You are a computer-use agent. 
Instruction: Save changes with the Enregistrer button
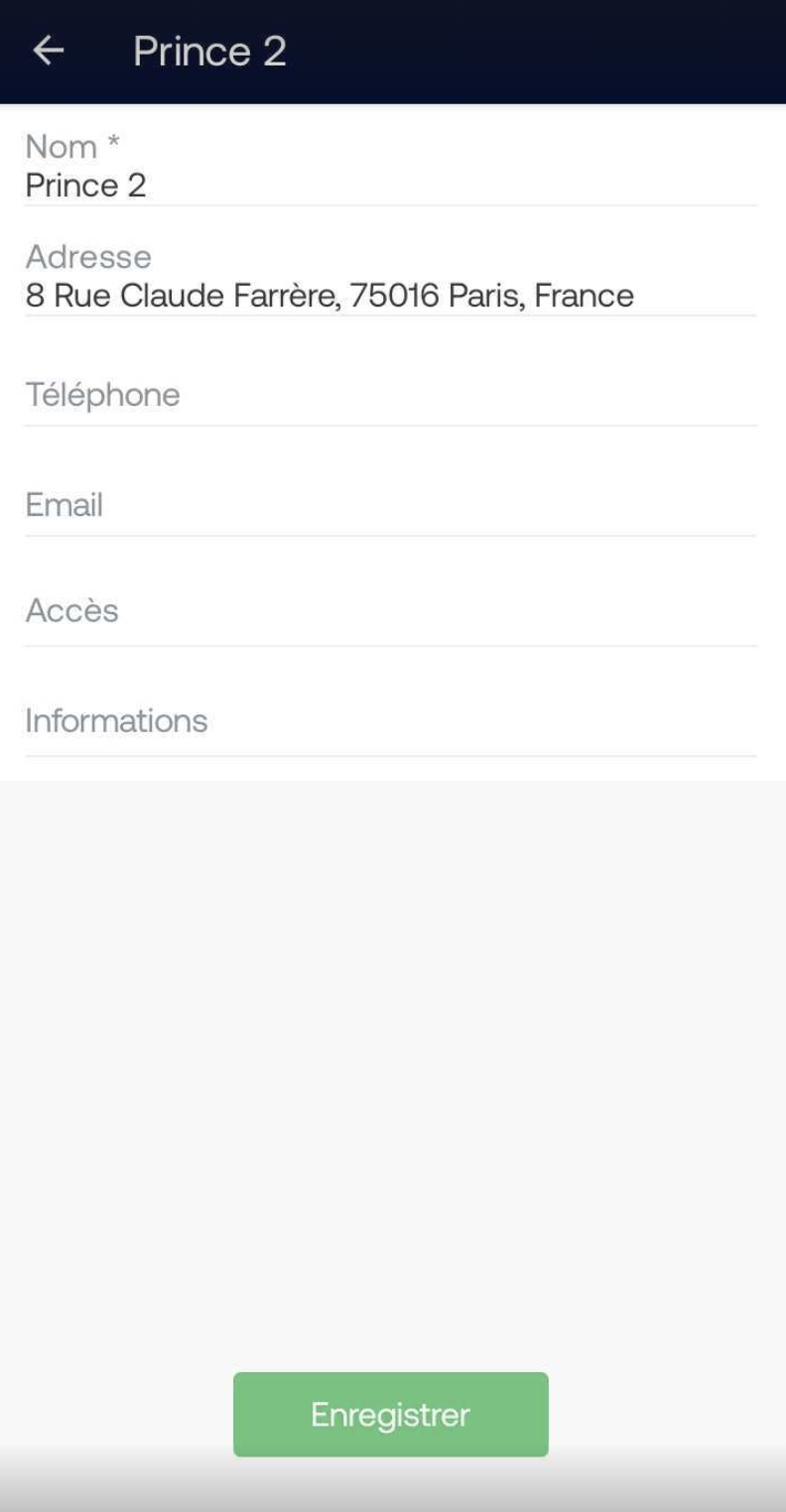click(x=391, y=1414)
